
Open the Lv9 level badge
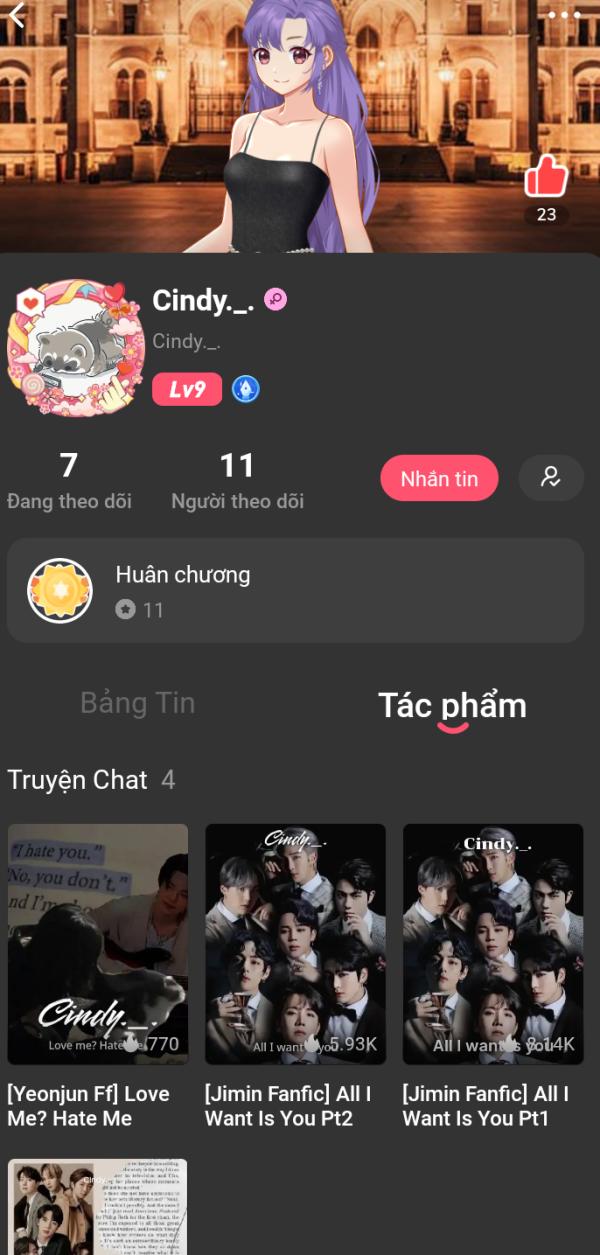tap(187, 389)
